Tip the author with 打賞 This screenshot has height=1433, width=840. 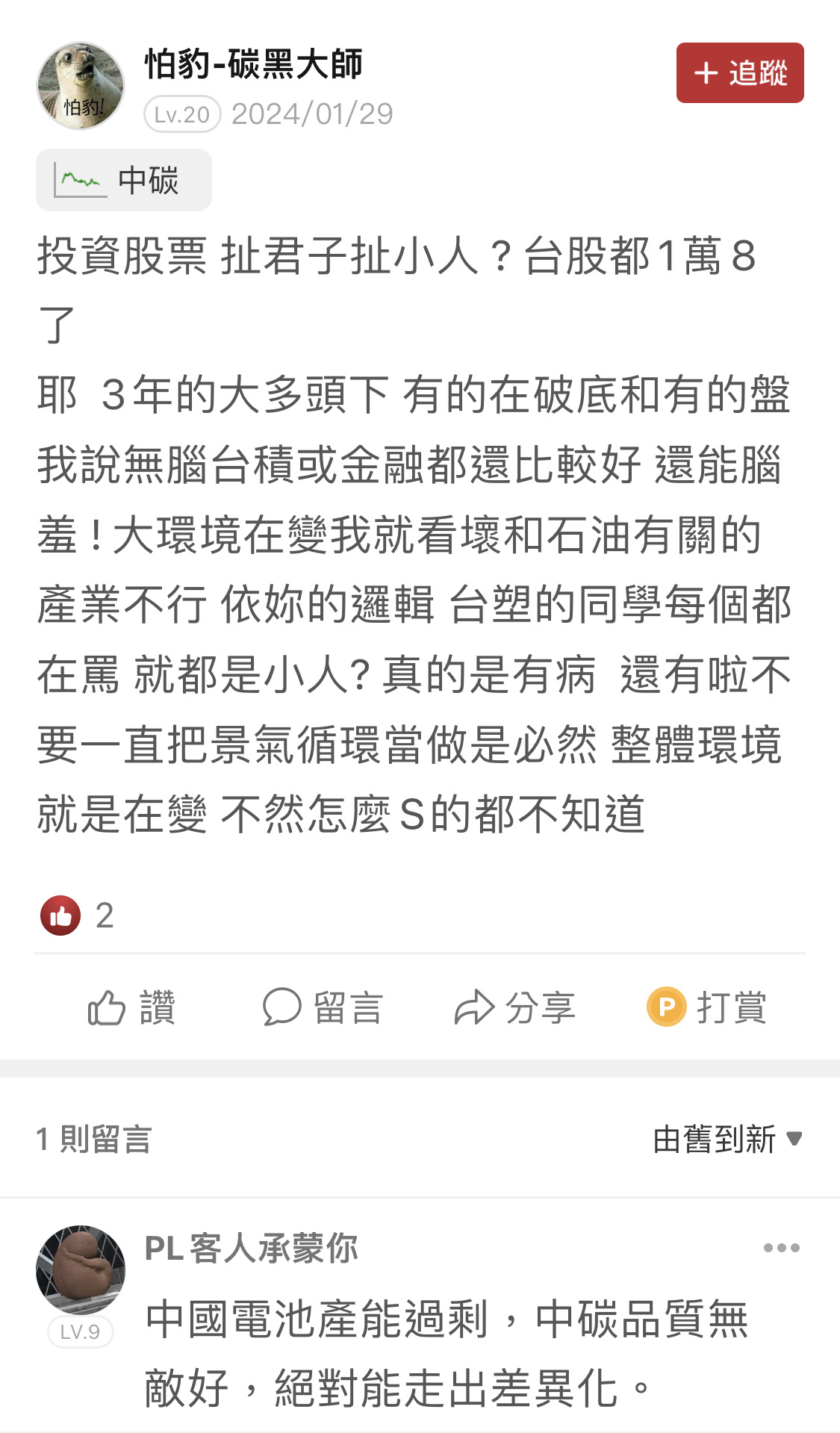point(706,1007)
